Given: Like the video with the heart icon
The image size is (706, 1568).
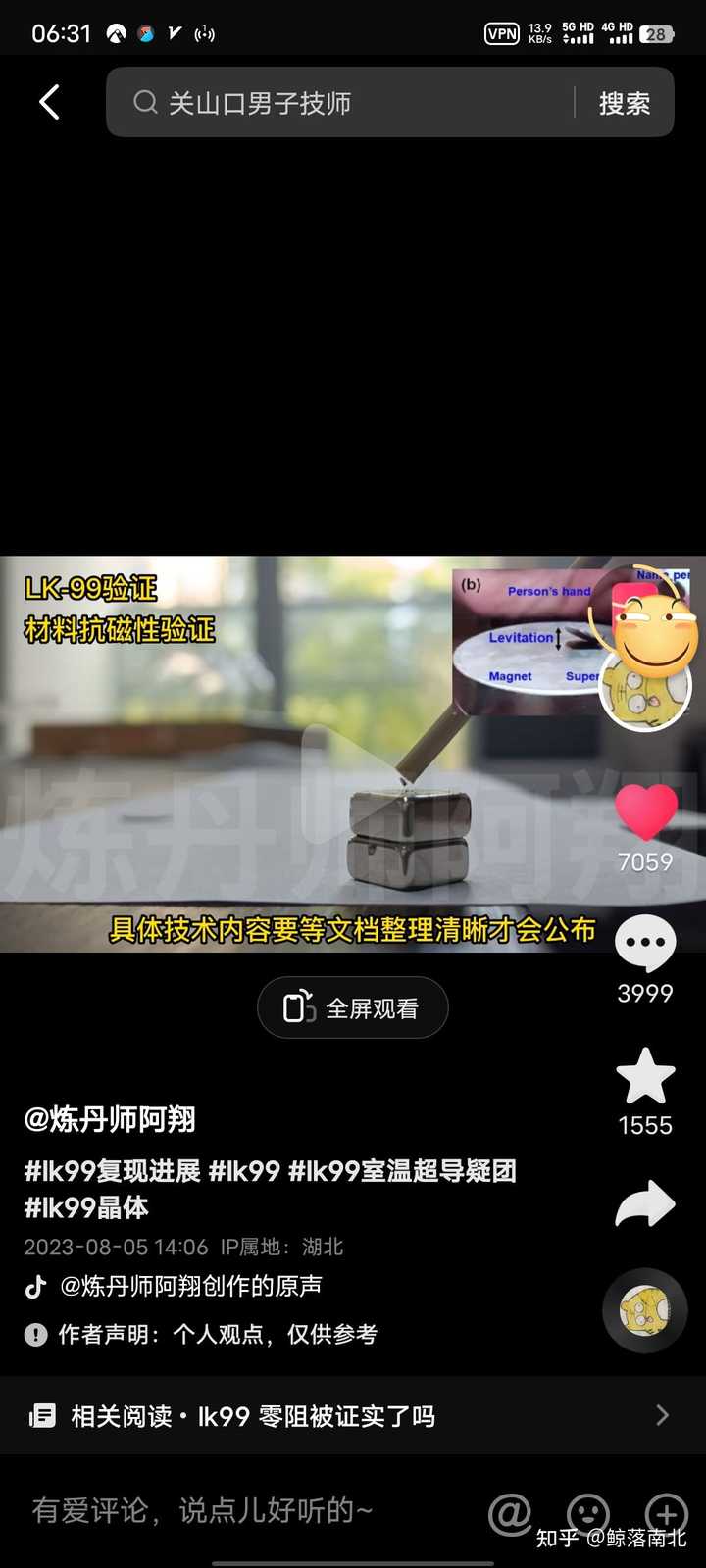Looking at the screenshot, I should pyautogui.click(x=645, y=811).
